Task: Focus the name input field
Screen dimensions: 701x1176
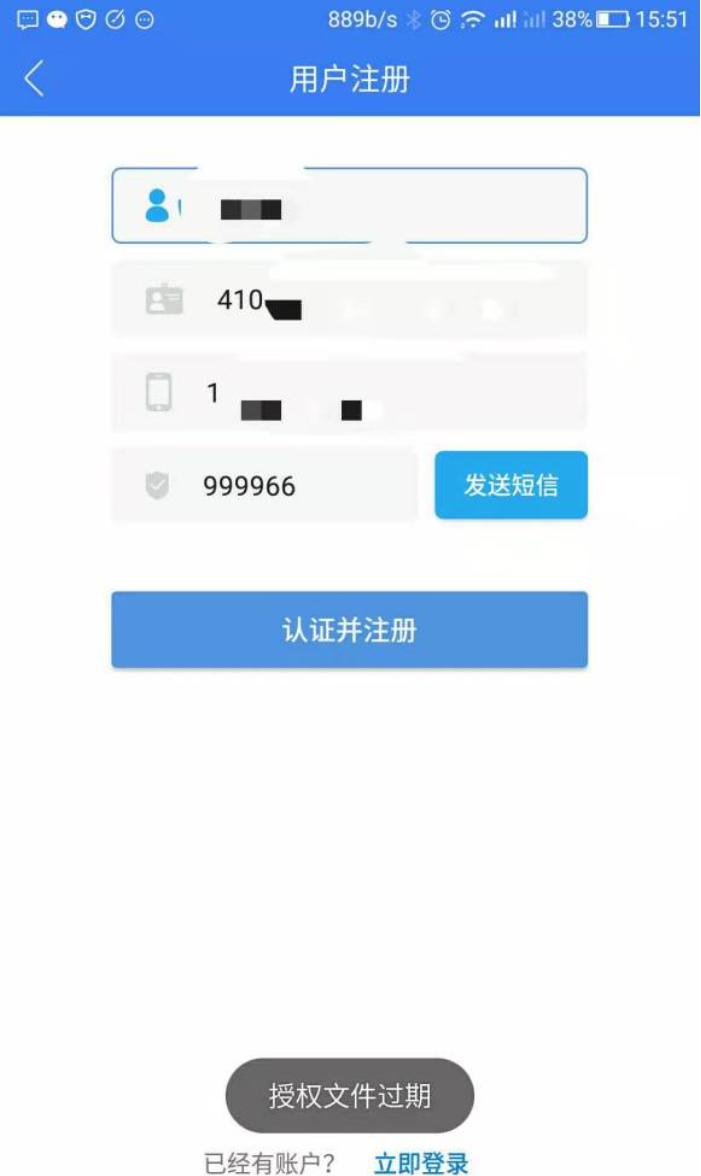Action: (380, 206)
